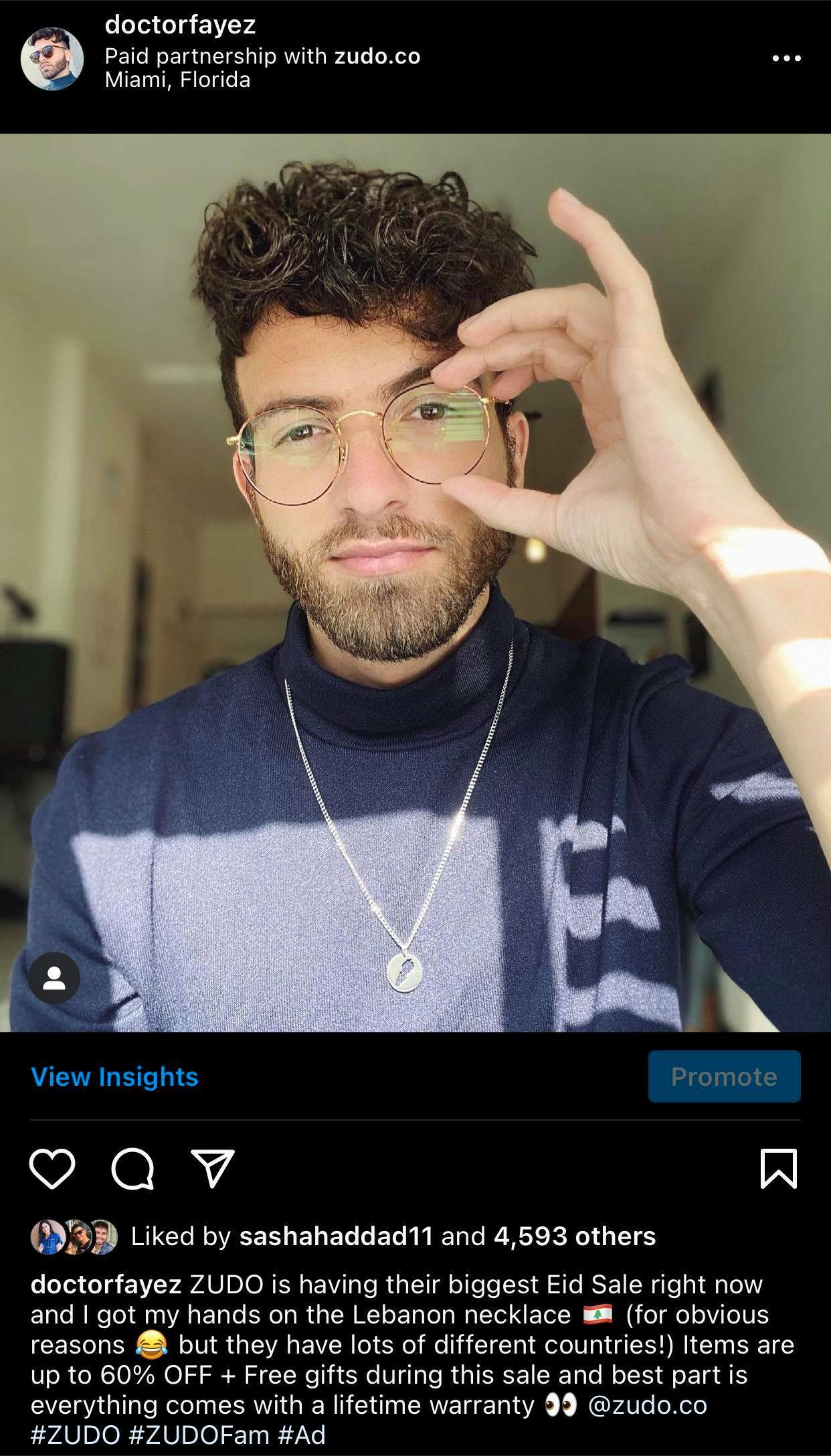
Task: Open the three-dot options menu
Action: pos(786,58)
